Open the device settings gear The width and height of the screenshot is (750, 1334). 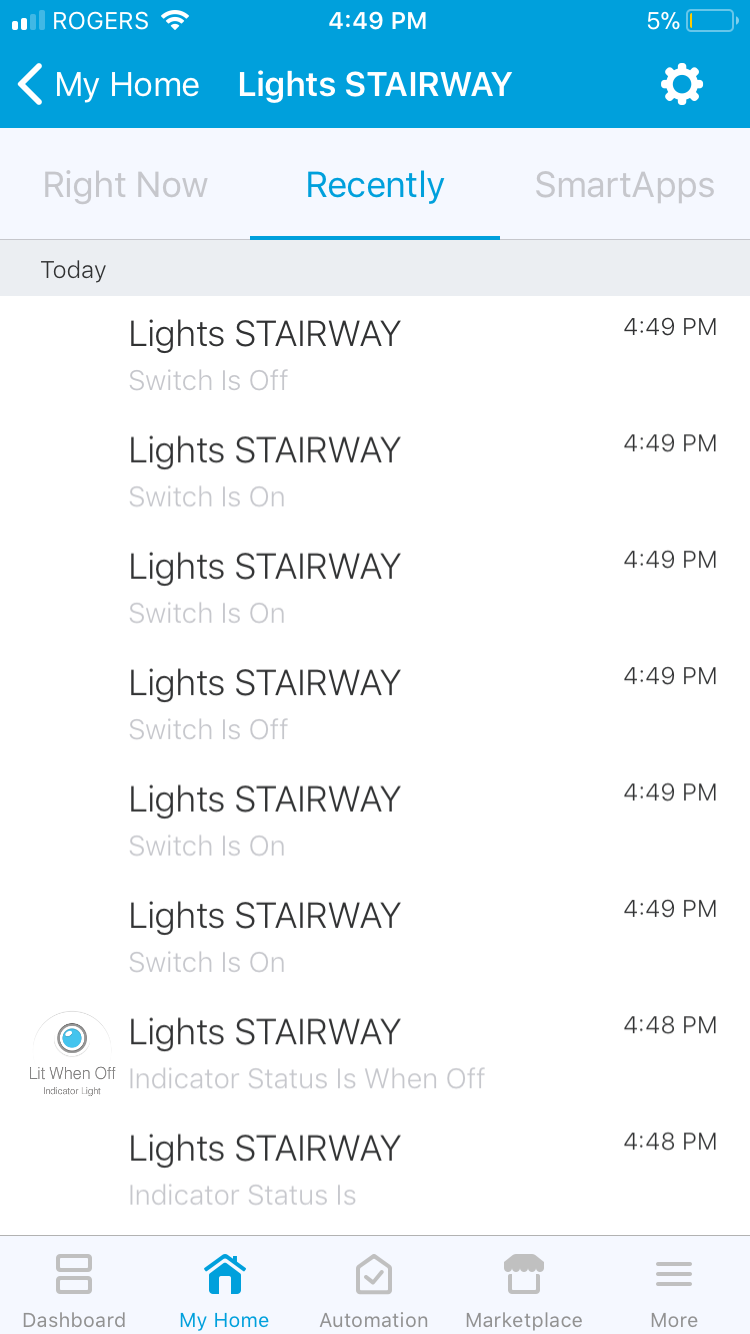[682, 85]
